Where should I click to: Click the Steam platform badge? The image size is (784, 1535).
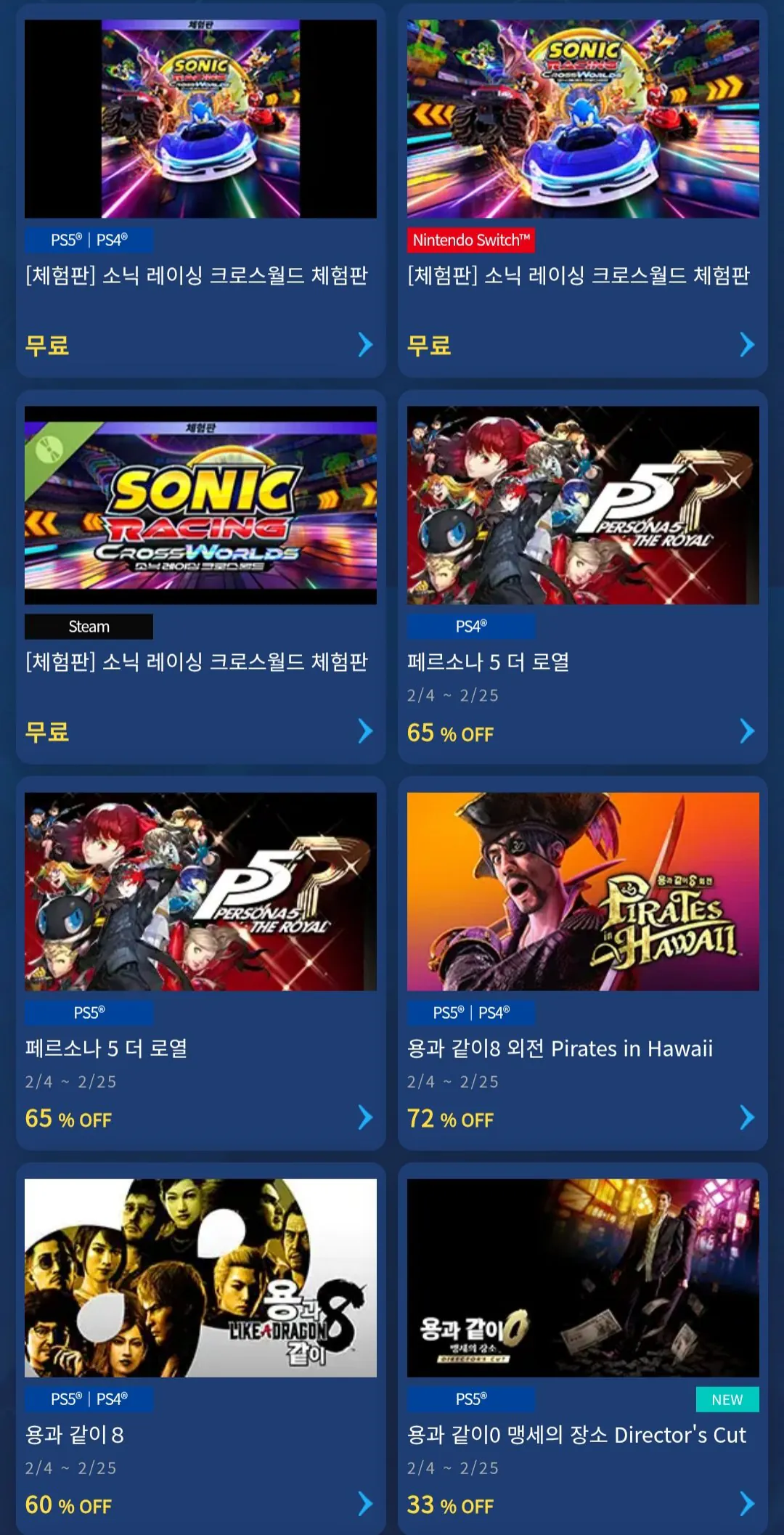pyautogui.click(x=89, y=626)
